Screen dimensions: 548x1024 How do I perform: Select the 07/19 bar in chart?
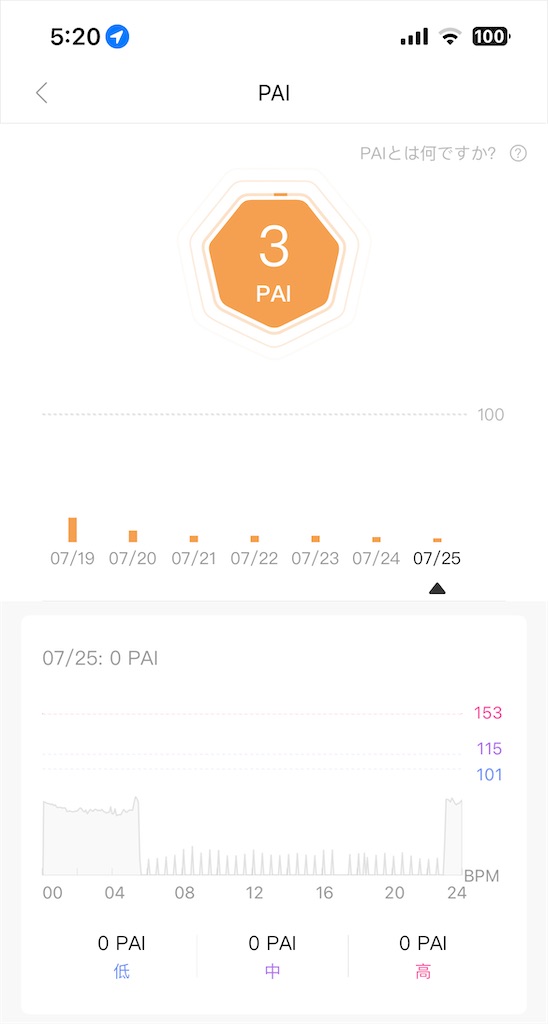point(73,530)
